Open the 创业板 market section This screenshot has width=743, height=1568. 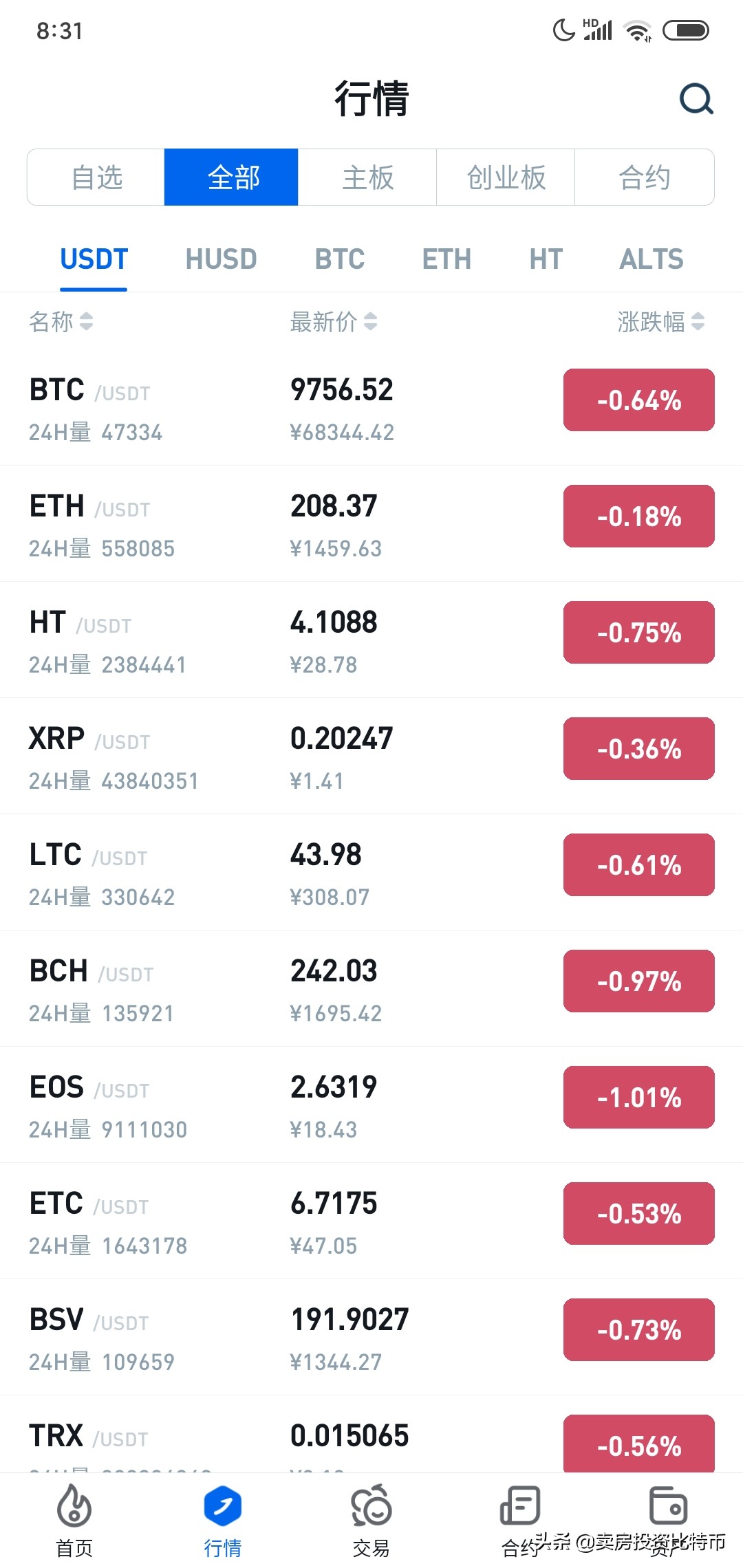coord(506,177)
